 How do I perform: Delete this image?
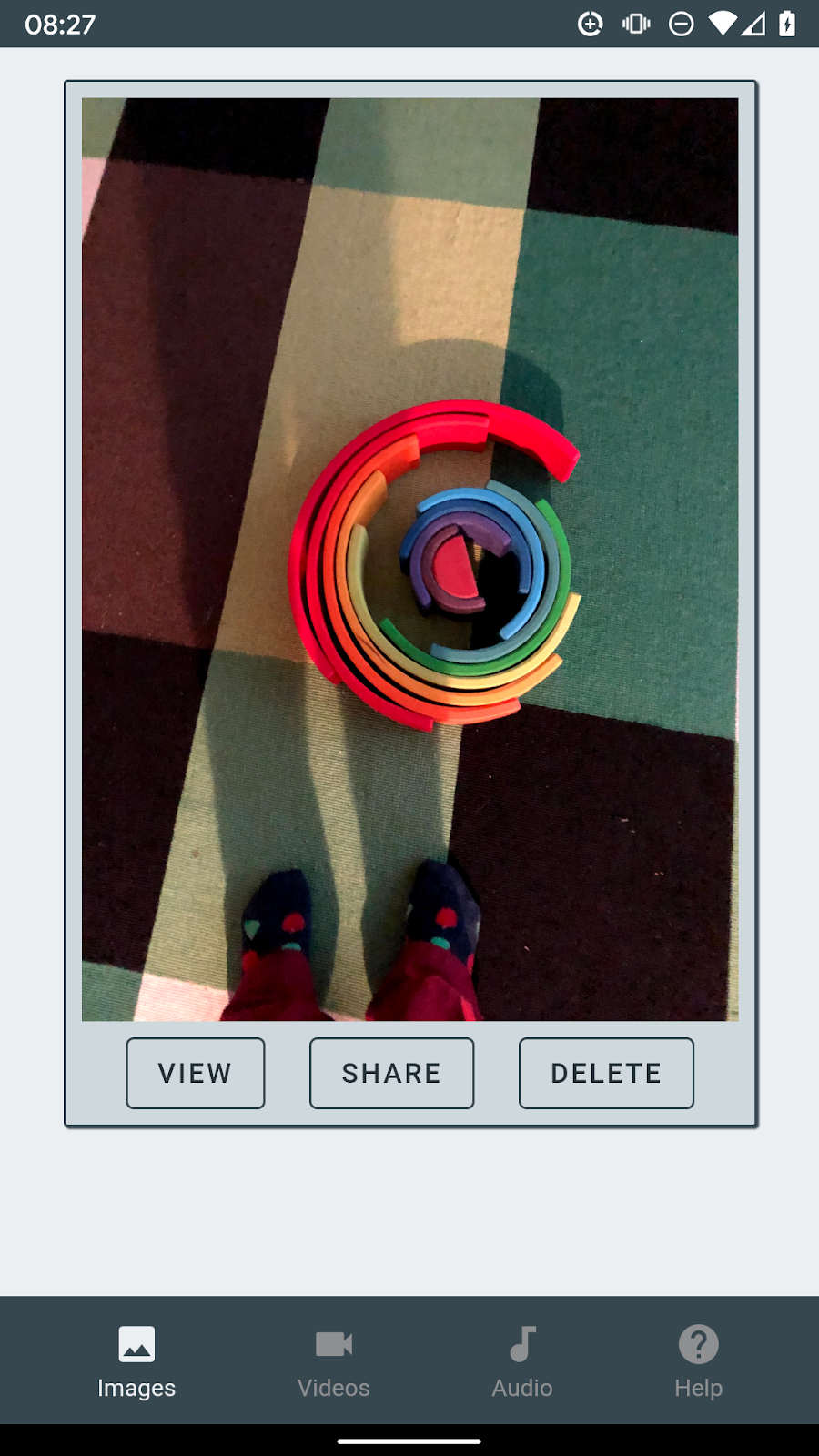coord(605,1073)
